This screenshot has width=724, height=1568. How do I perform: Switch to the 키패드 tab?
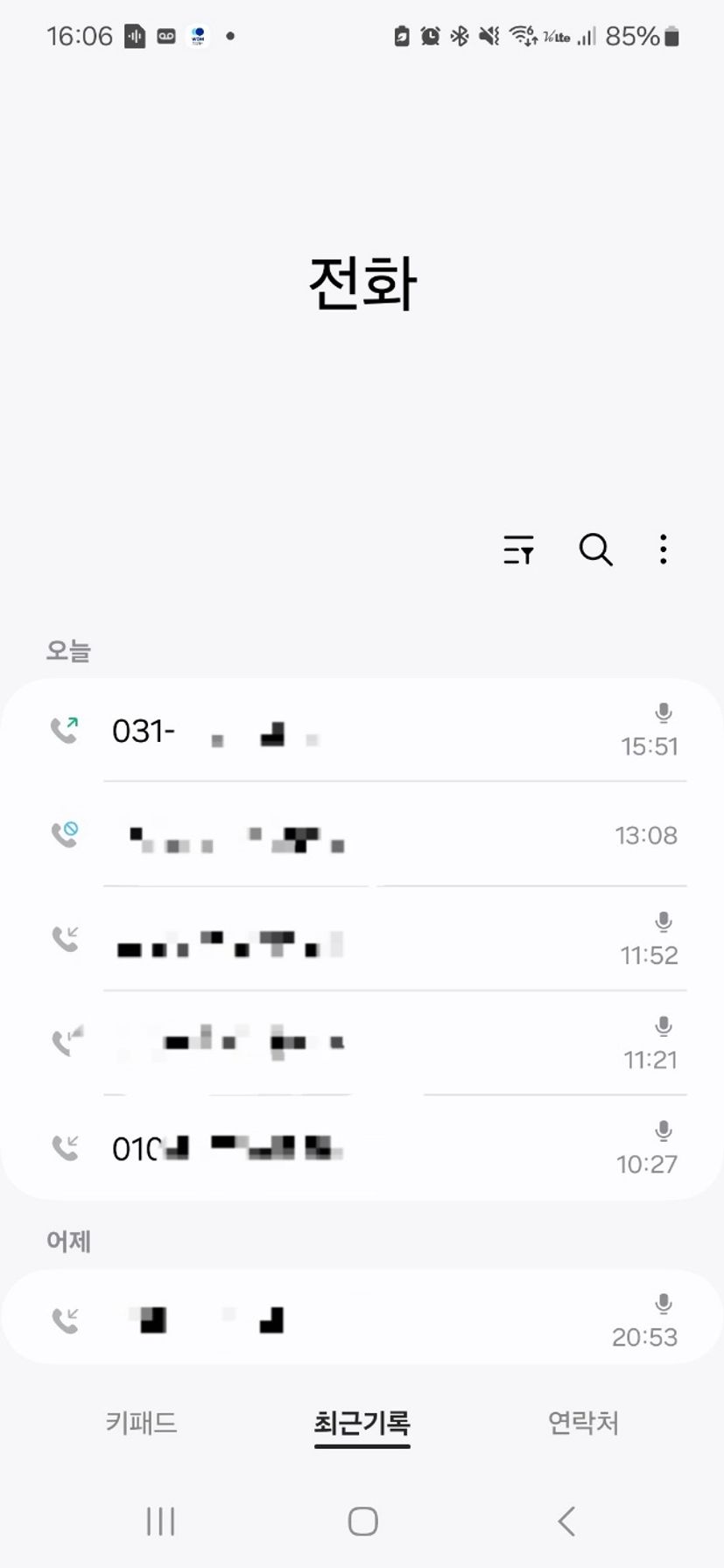(141, 1423)
